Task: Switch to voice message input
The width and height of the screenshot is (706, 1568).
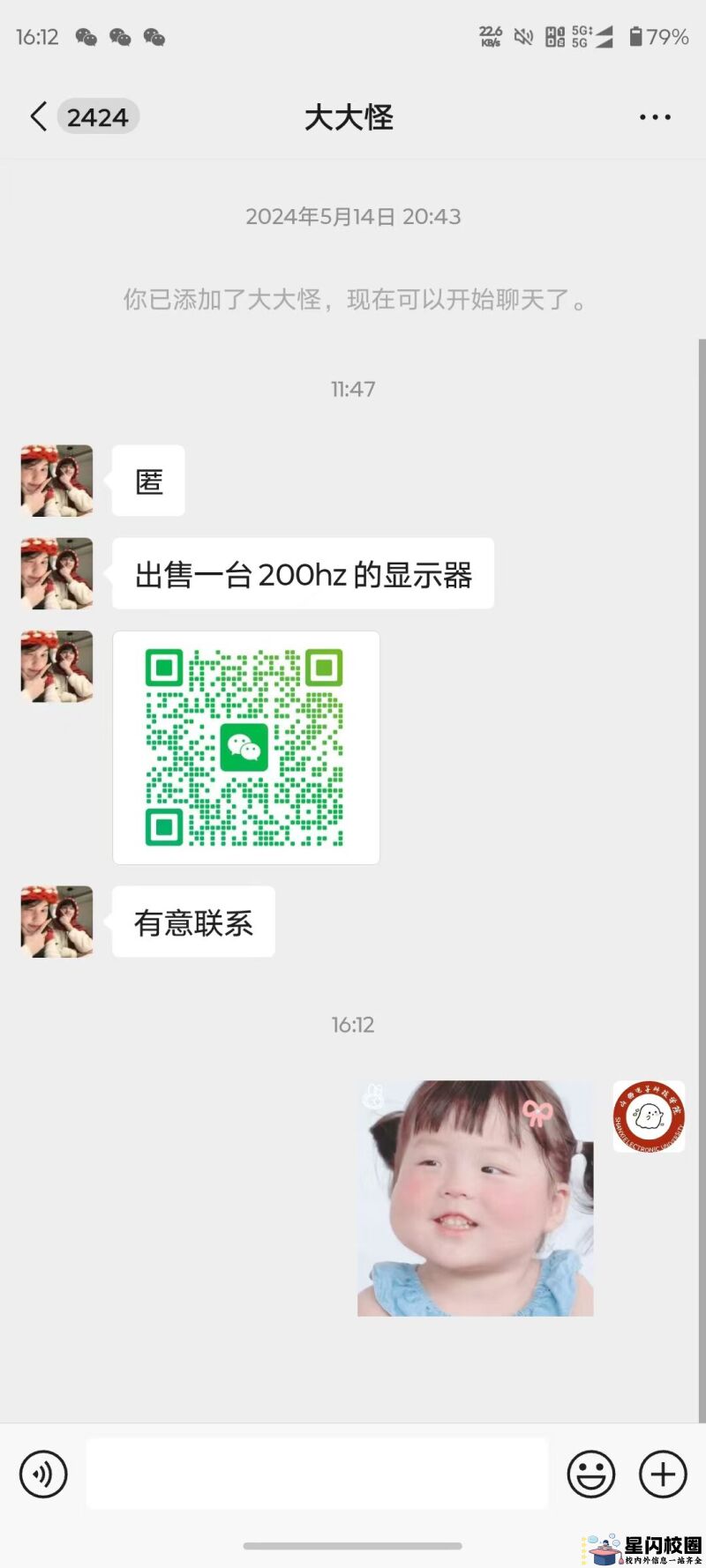Action: click(43, 1474)
